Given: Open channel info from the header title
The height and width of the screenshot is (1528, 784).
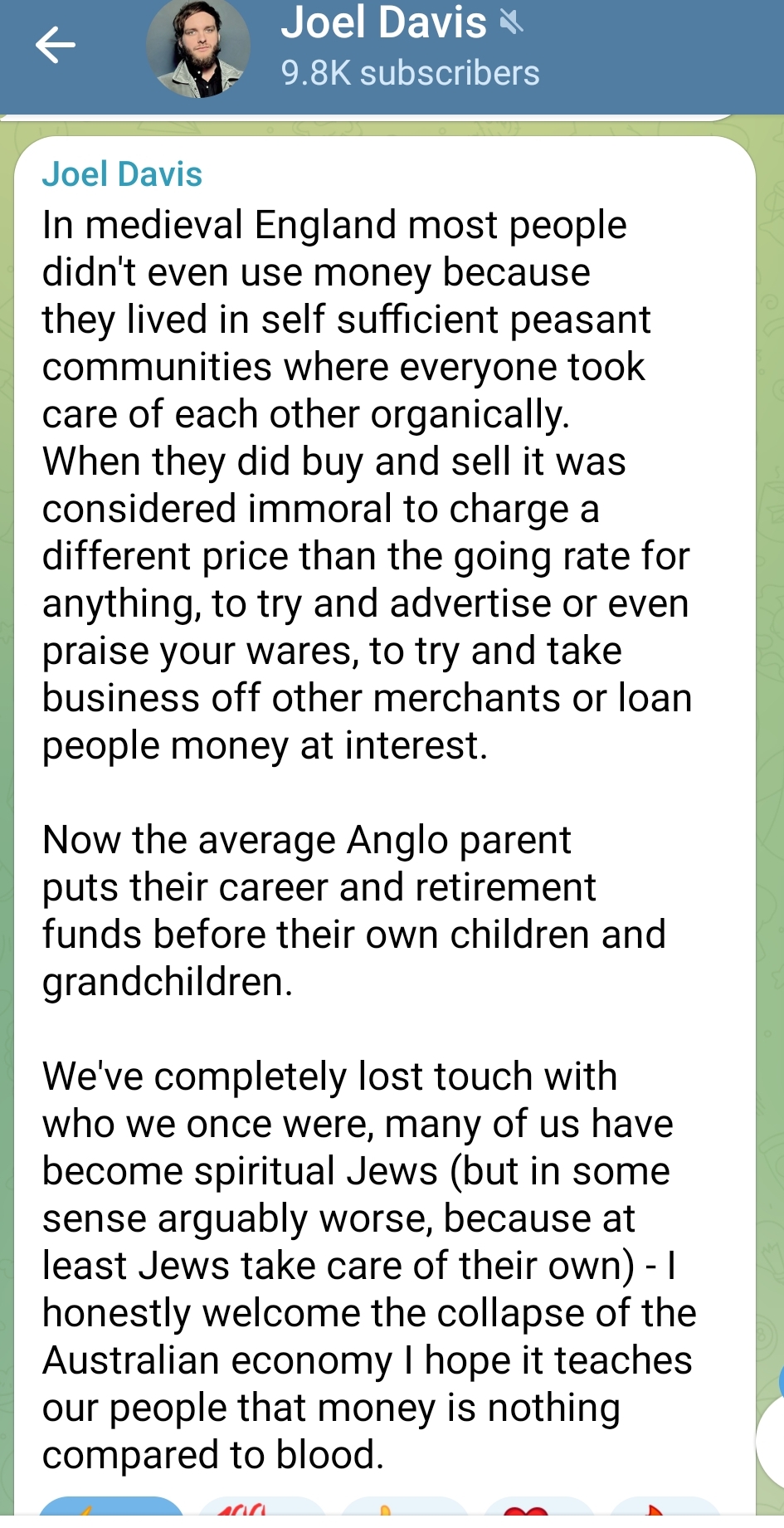Looking at the screenshot, I should tap(384, 23).
